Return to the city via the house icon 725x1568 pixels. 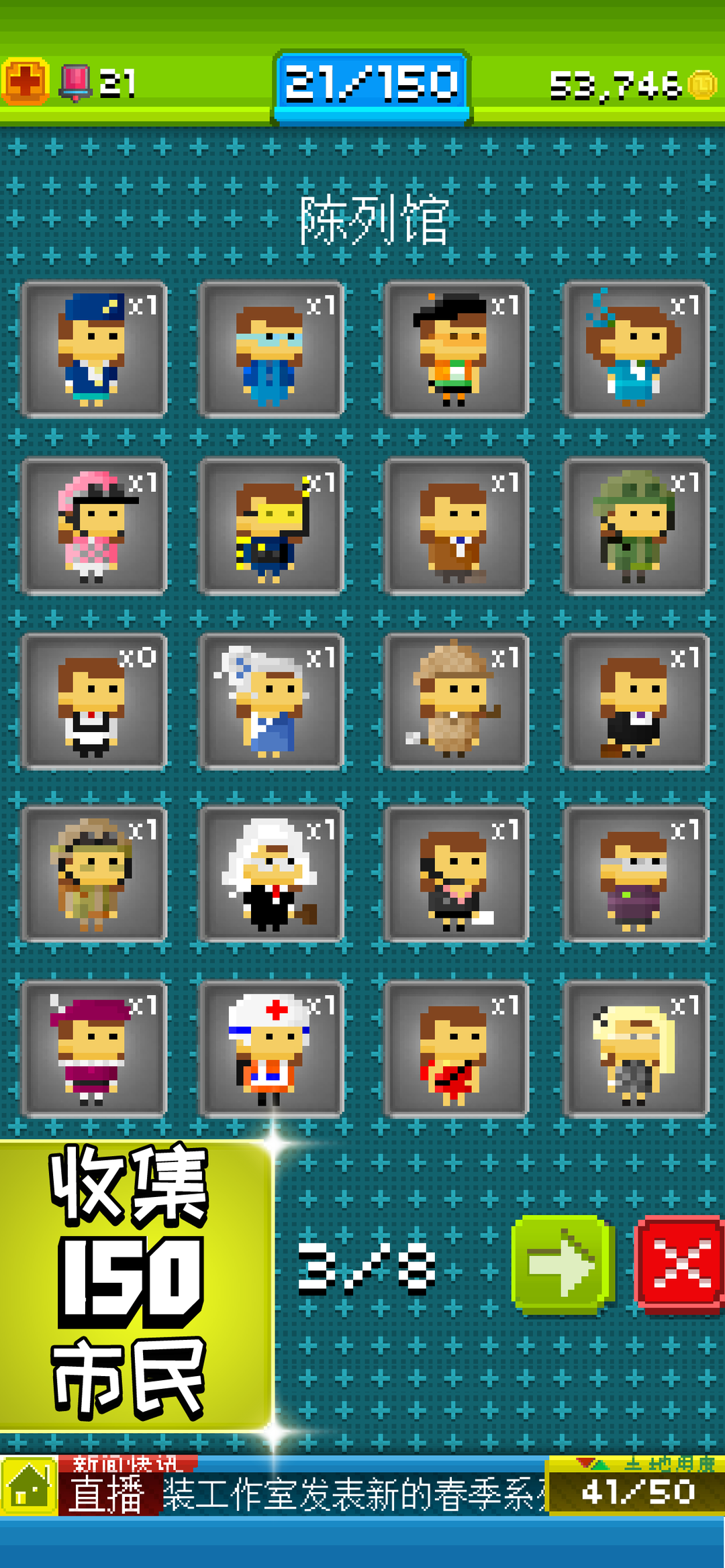click(29, 1487)
